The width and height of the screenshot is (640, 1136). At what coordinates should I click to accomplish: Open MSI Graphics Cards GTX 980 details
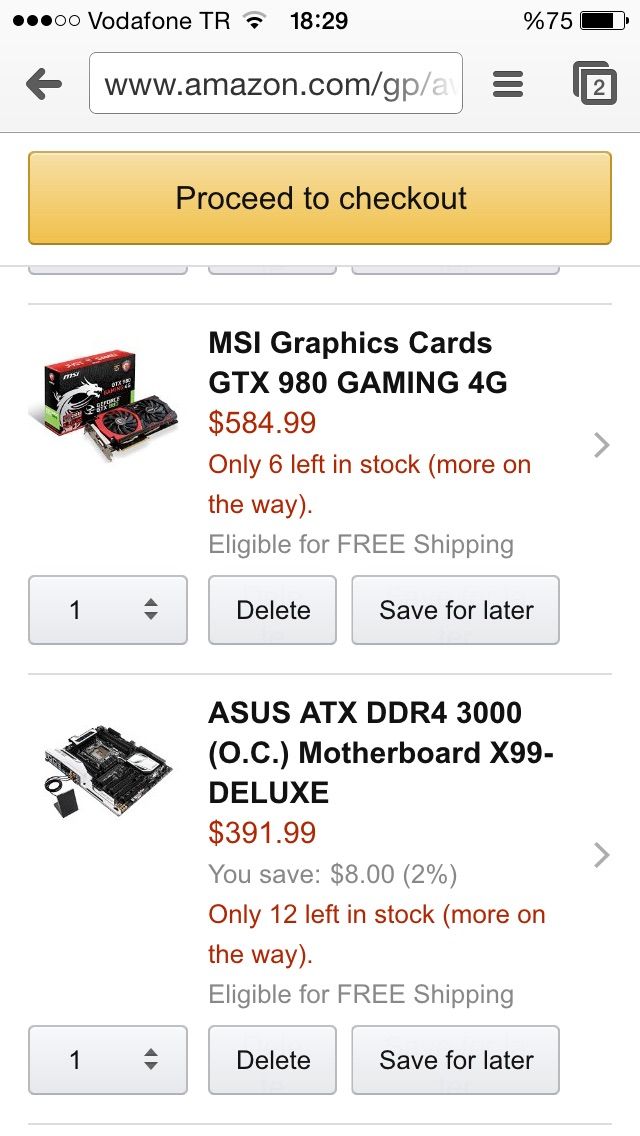click(x=350, y=362)
